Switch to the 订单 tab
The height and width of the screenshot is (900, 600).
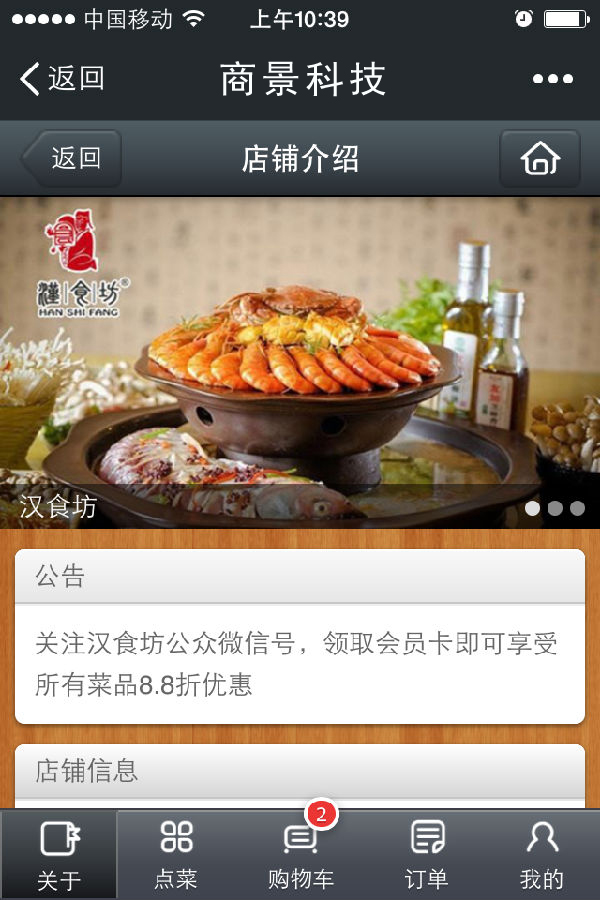(x=427, y=855)
